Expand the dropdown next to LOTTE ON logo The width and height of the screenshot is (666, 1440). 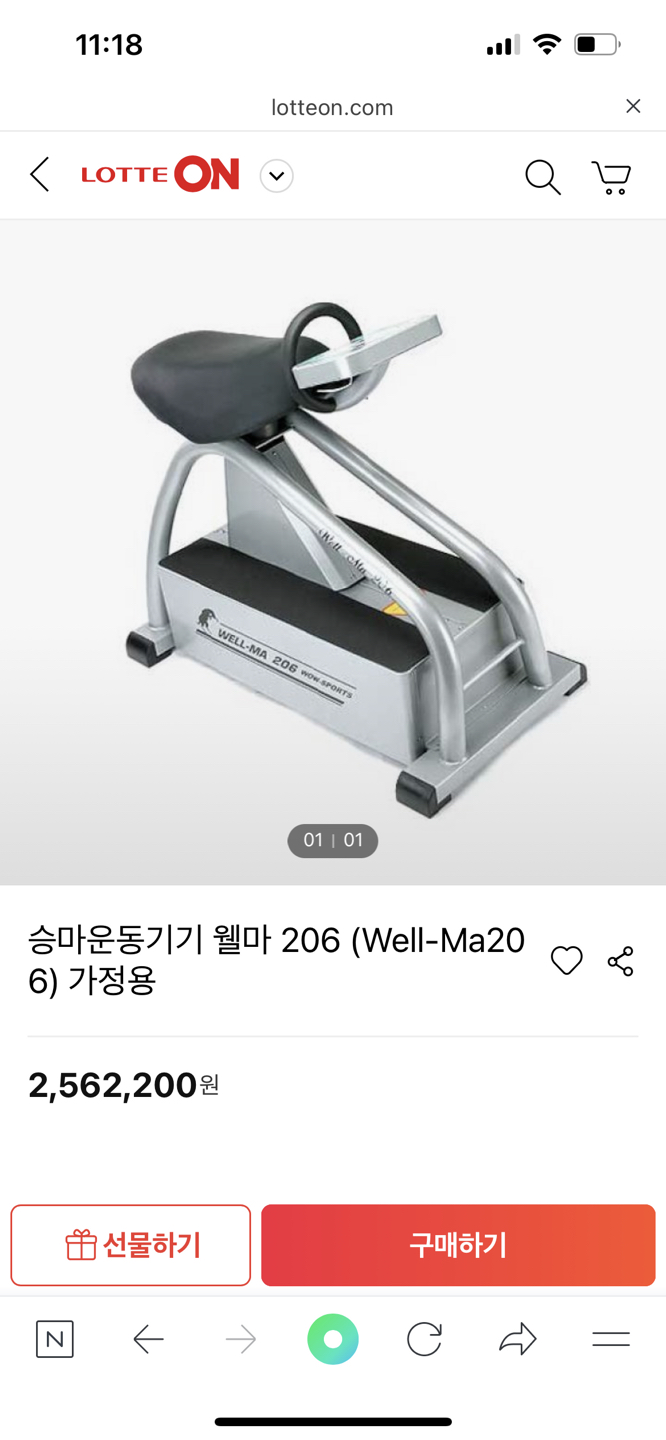277,176
